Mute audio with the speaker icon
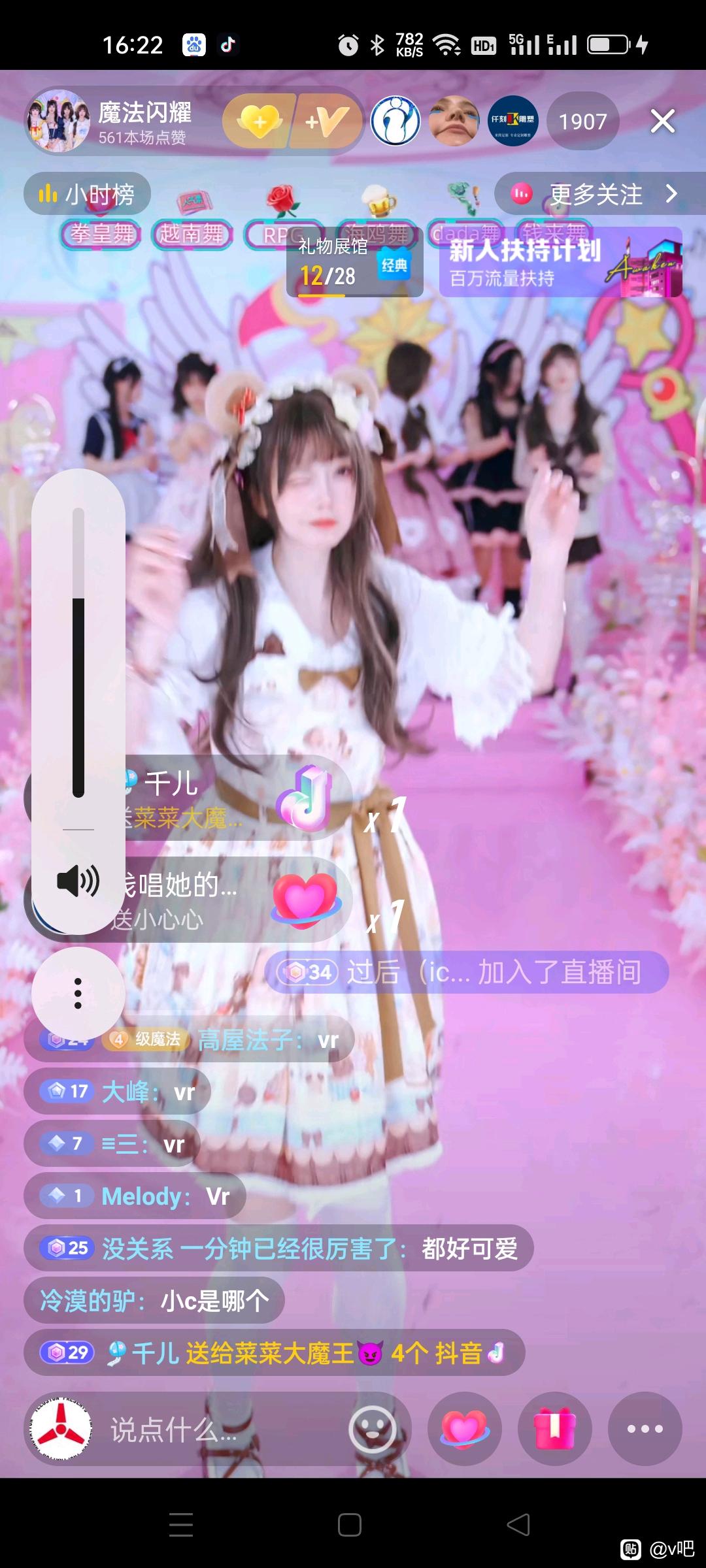706x1568 pixels. (78, 881)
